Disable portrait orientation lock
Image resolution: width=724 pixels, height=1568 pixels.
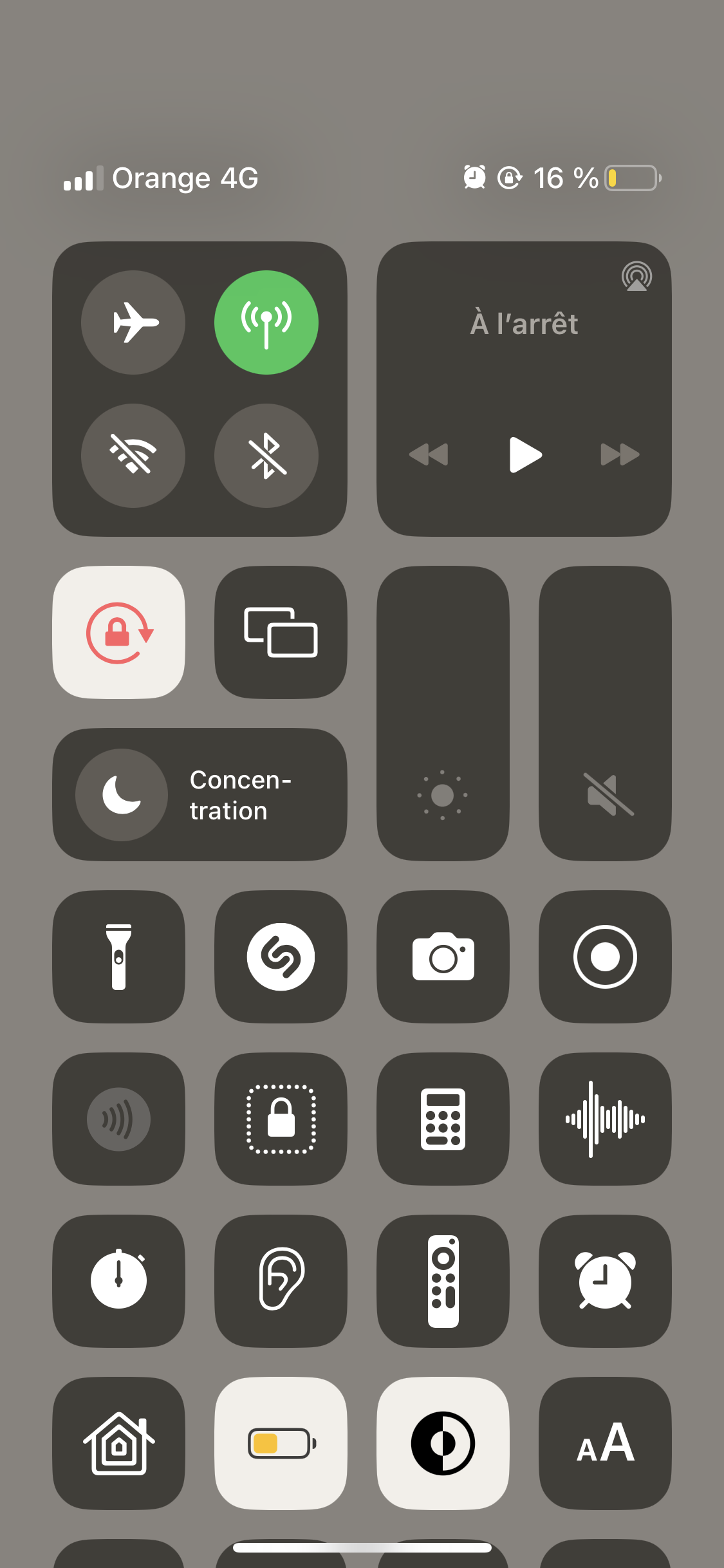click(x=119, y=632)
